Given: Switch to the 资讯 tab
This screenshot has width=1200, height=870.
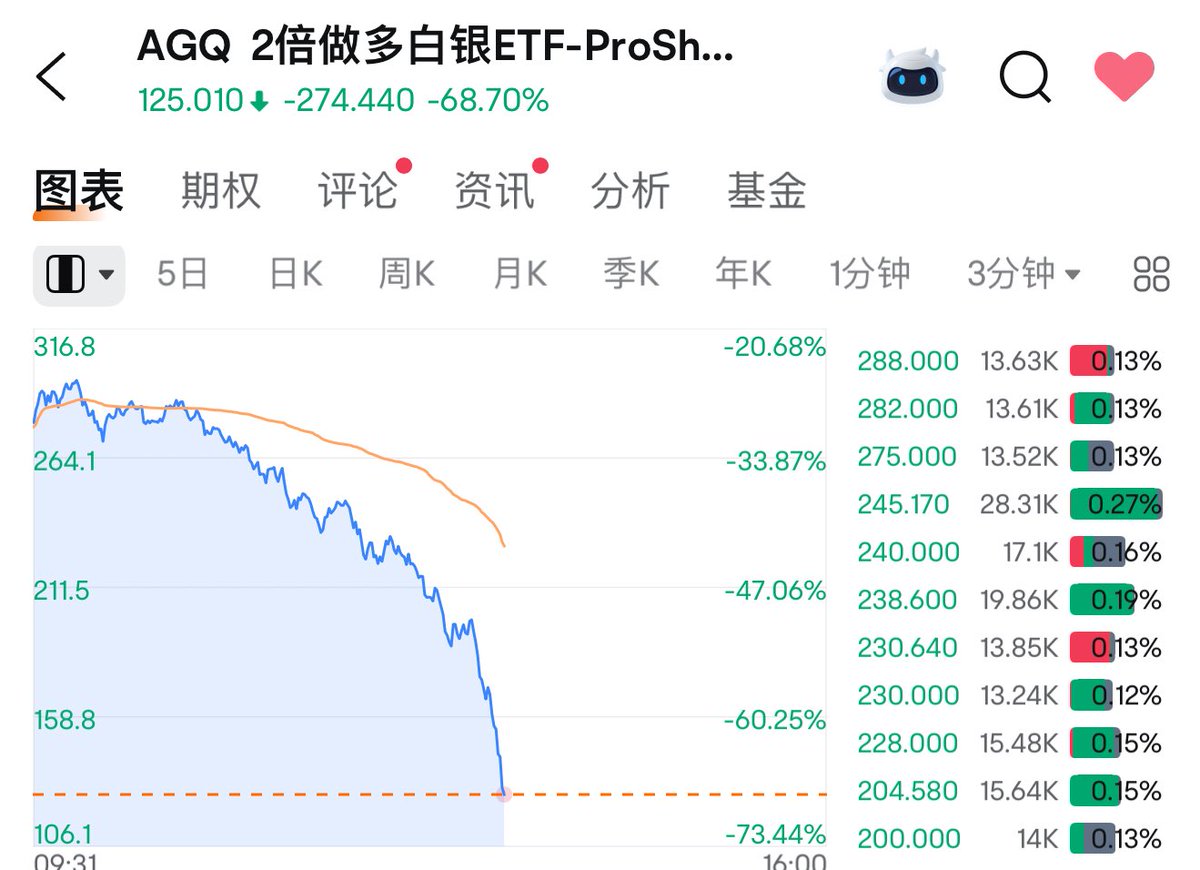Looking at the screenshot, I should (x=494, y=190).
